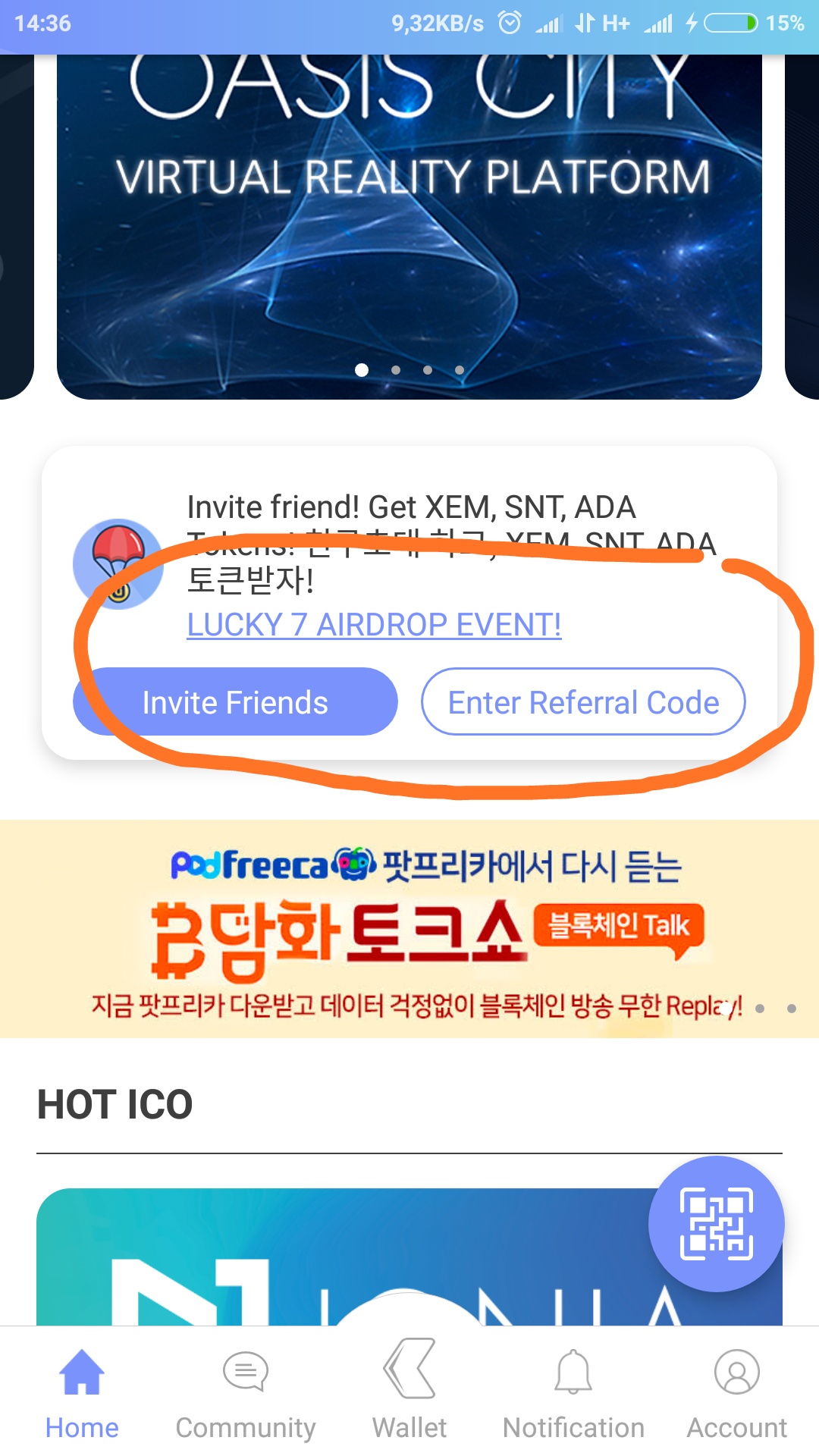
Task: Tap the Invite Friends button
Action: [x=235, y=702]
